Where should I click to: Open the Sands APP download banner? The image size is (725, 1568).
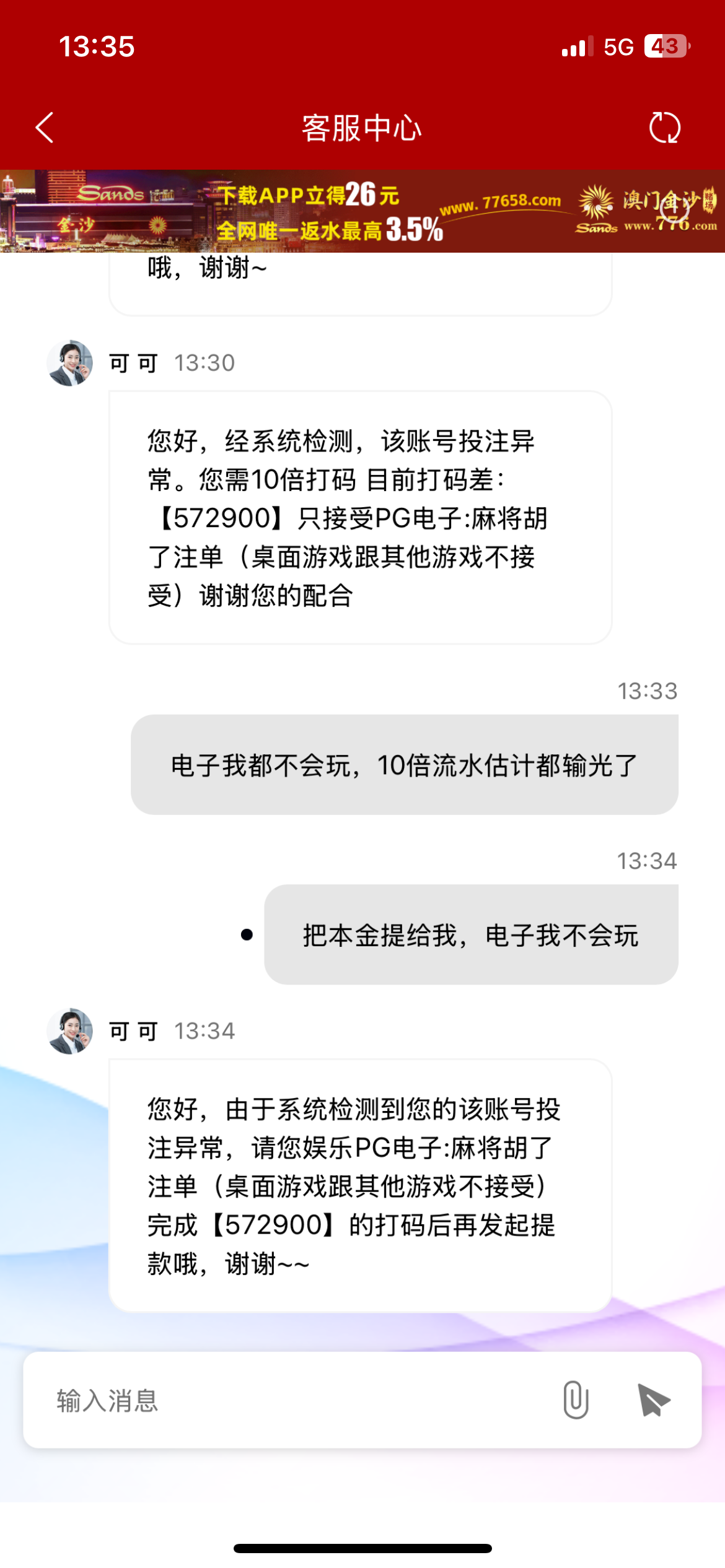362,211
